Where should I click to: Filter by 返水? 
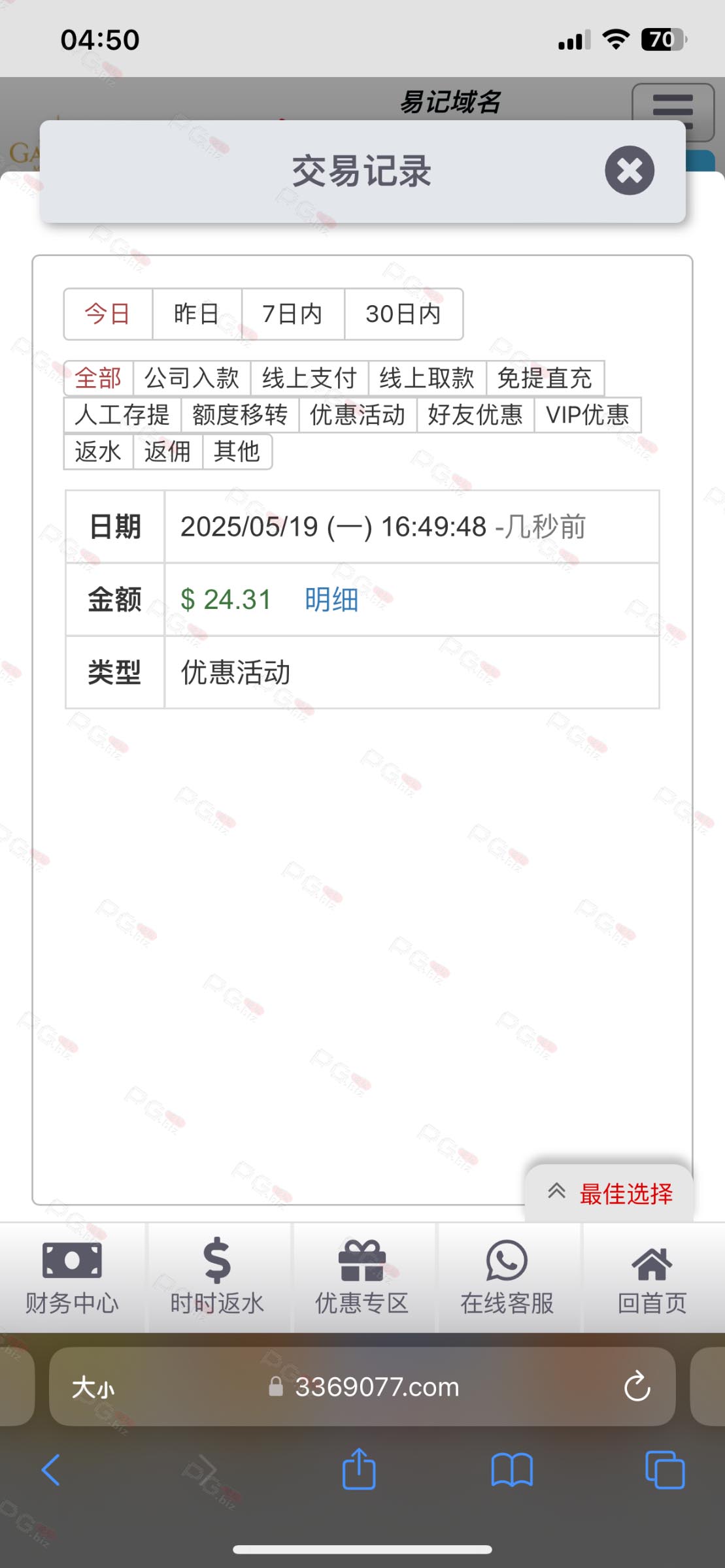click(98, 451)
